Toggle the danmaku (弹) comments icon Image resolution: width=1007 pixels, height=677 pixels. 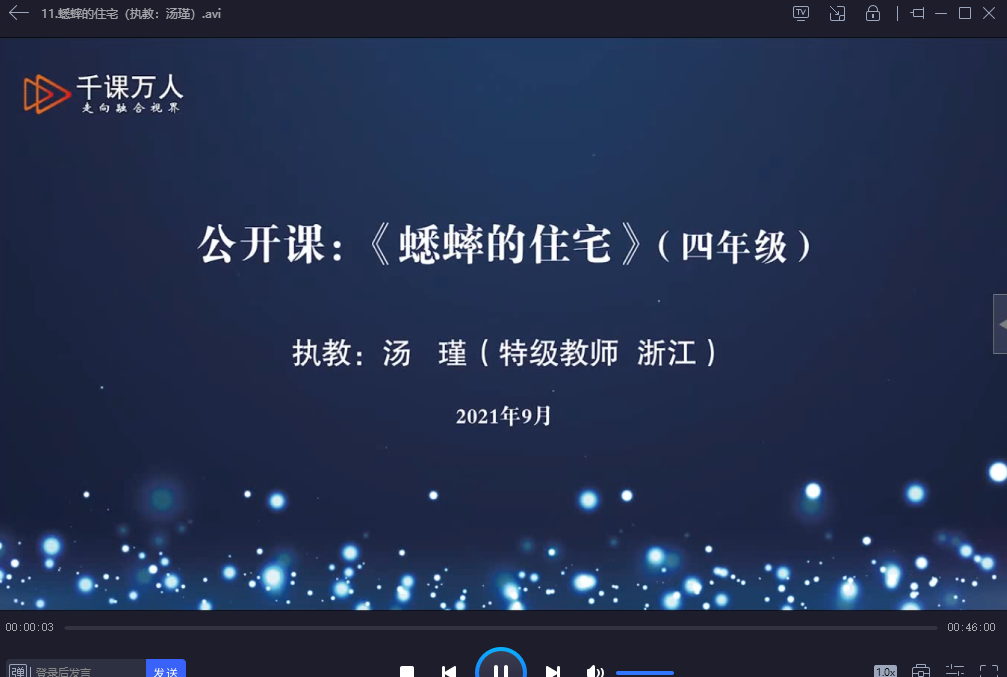[x=17, y=671]
